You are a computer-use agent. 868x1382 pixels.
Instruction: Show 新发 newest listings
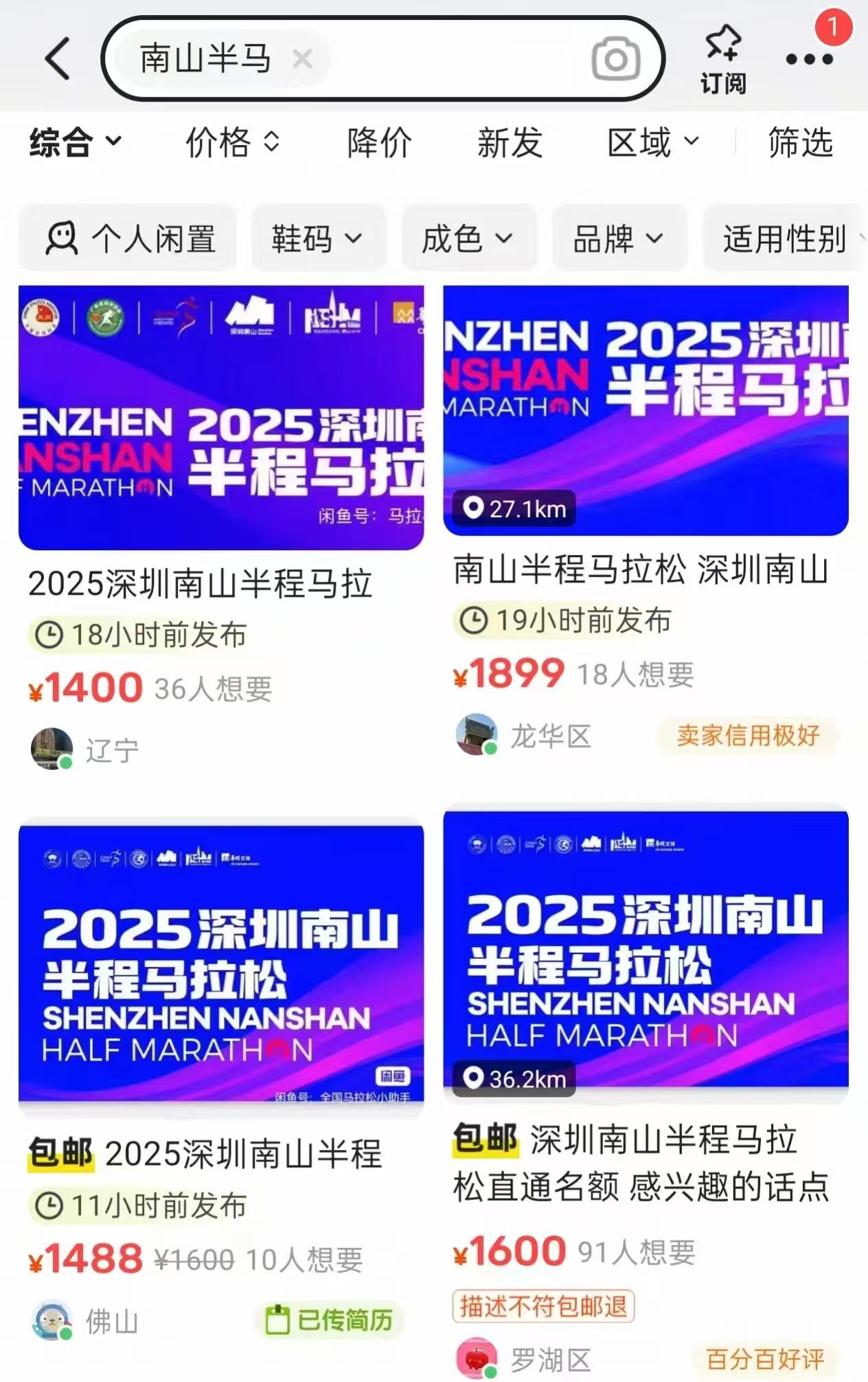[510, 143]
